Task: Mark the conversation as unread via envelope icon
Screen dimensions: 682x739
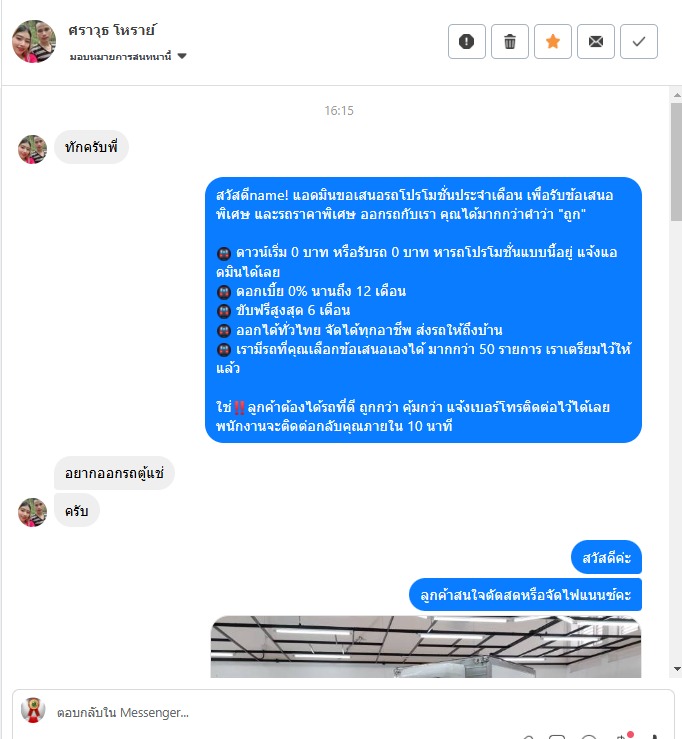Action: point(596,41)
